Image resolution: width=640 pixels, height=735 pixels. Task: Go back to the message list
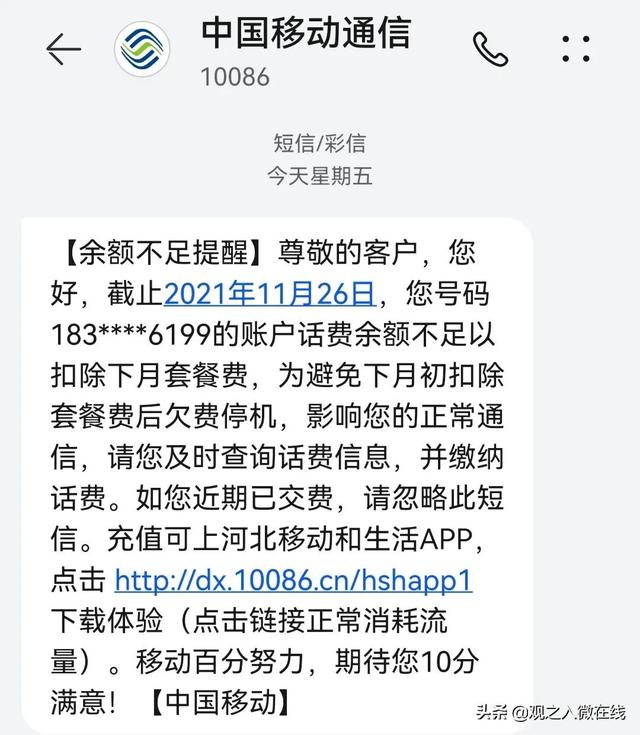tap(63, 49)
